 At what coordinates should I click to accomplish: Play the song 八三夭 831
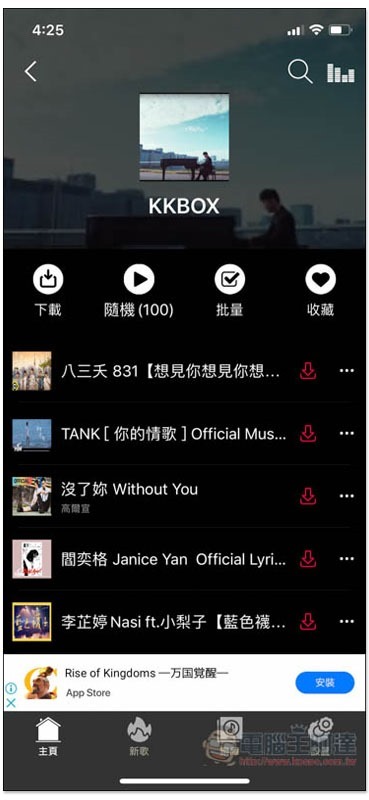pos(170,371)
